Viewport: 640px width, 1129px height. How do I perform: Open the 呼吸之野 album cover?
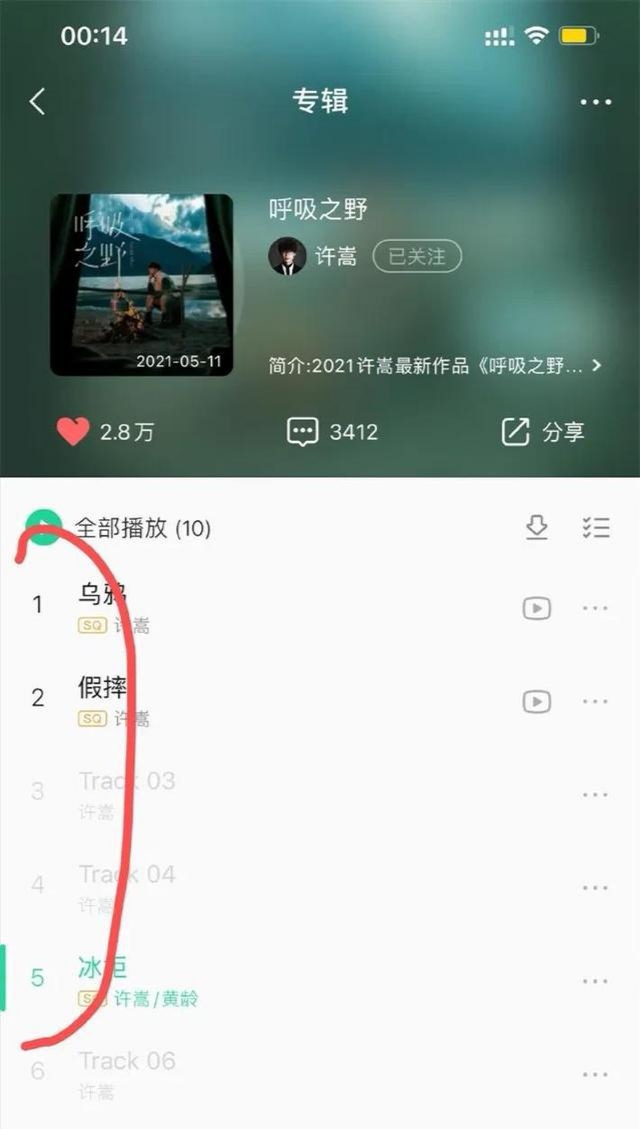point(141,285)
